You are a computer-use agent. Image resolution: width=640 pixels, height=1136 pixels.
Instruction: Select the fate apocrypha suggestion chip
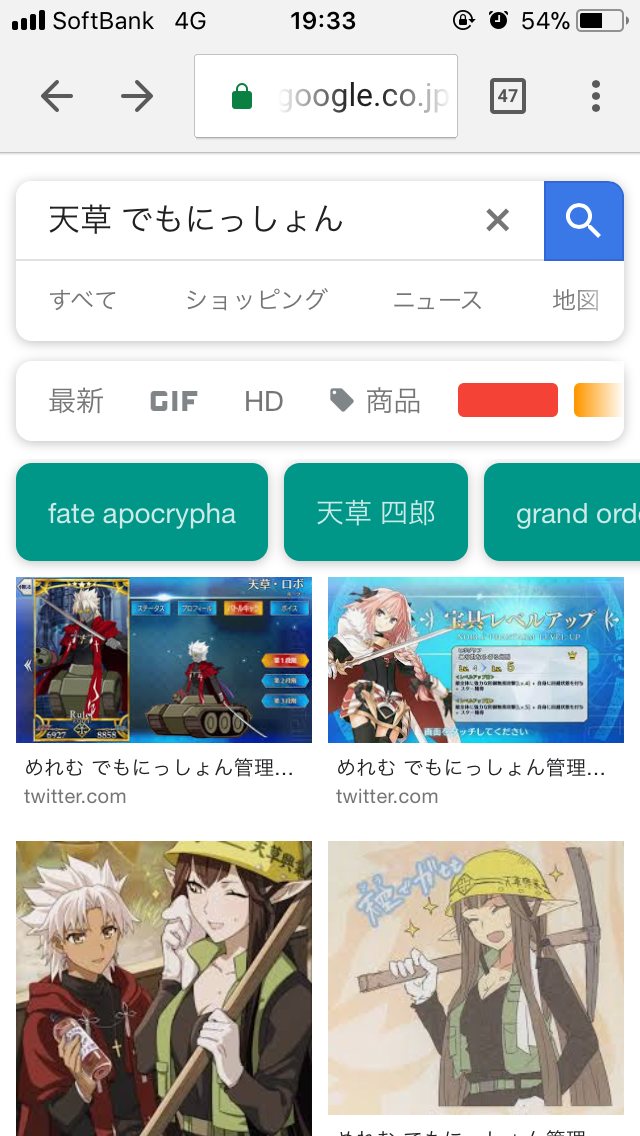click(142, 513)
